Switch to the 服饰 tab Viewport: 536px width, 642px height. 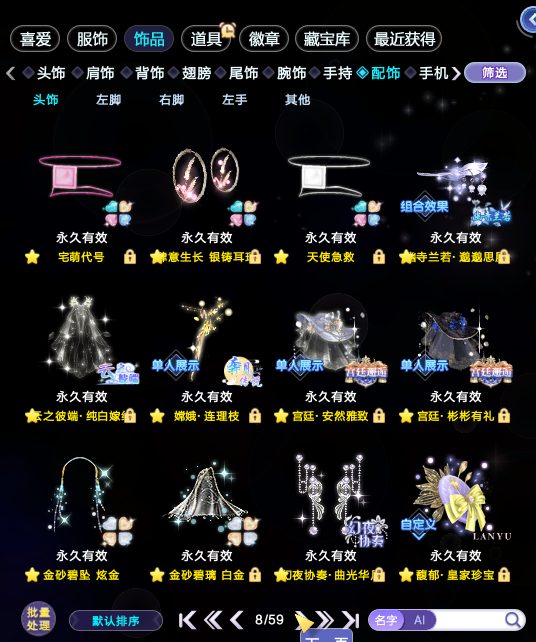coord(92,39)
